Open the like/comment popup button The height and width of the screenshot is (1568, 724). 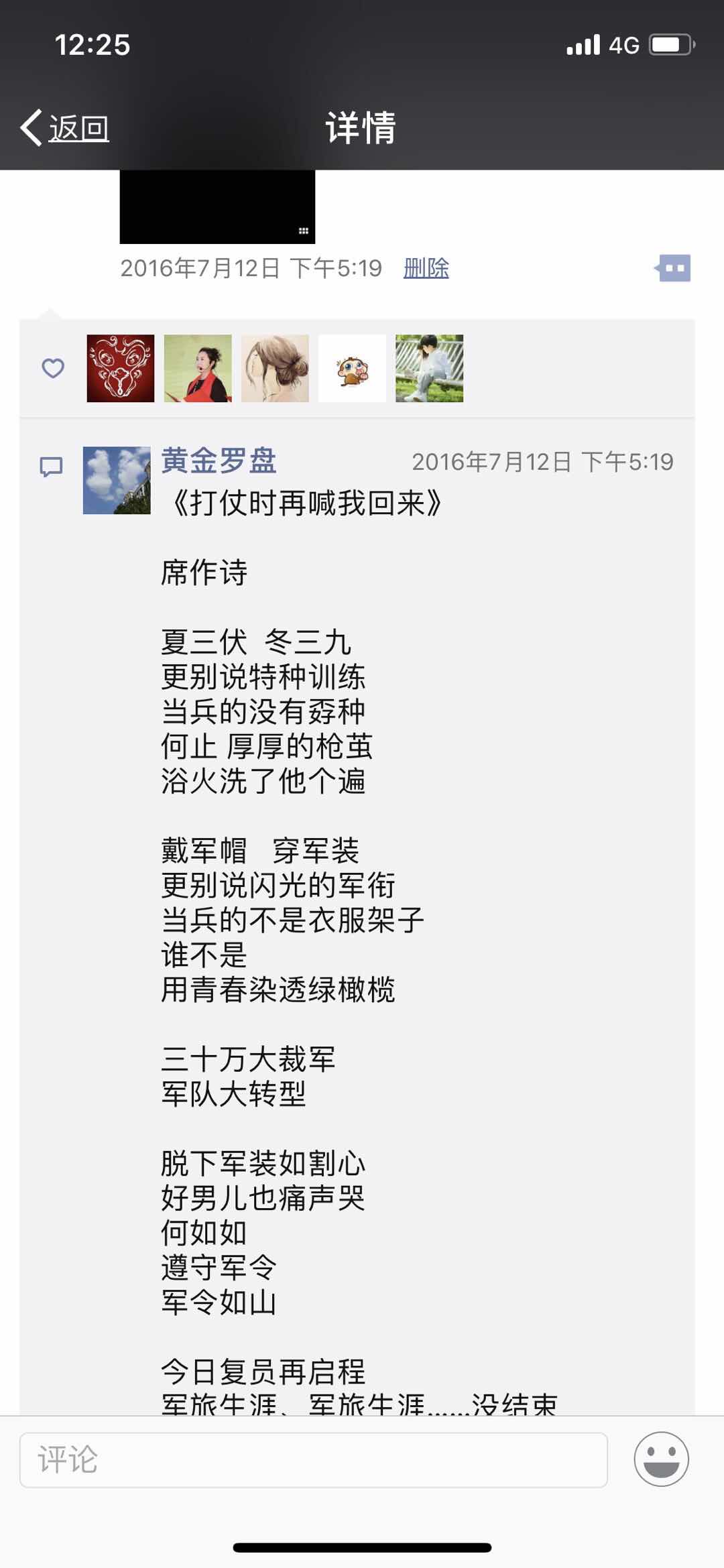[674, 269]
